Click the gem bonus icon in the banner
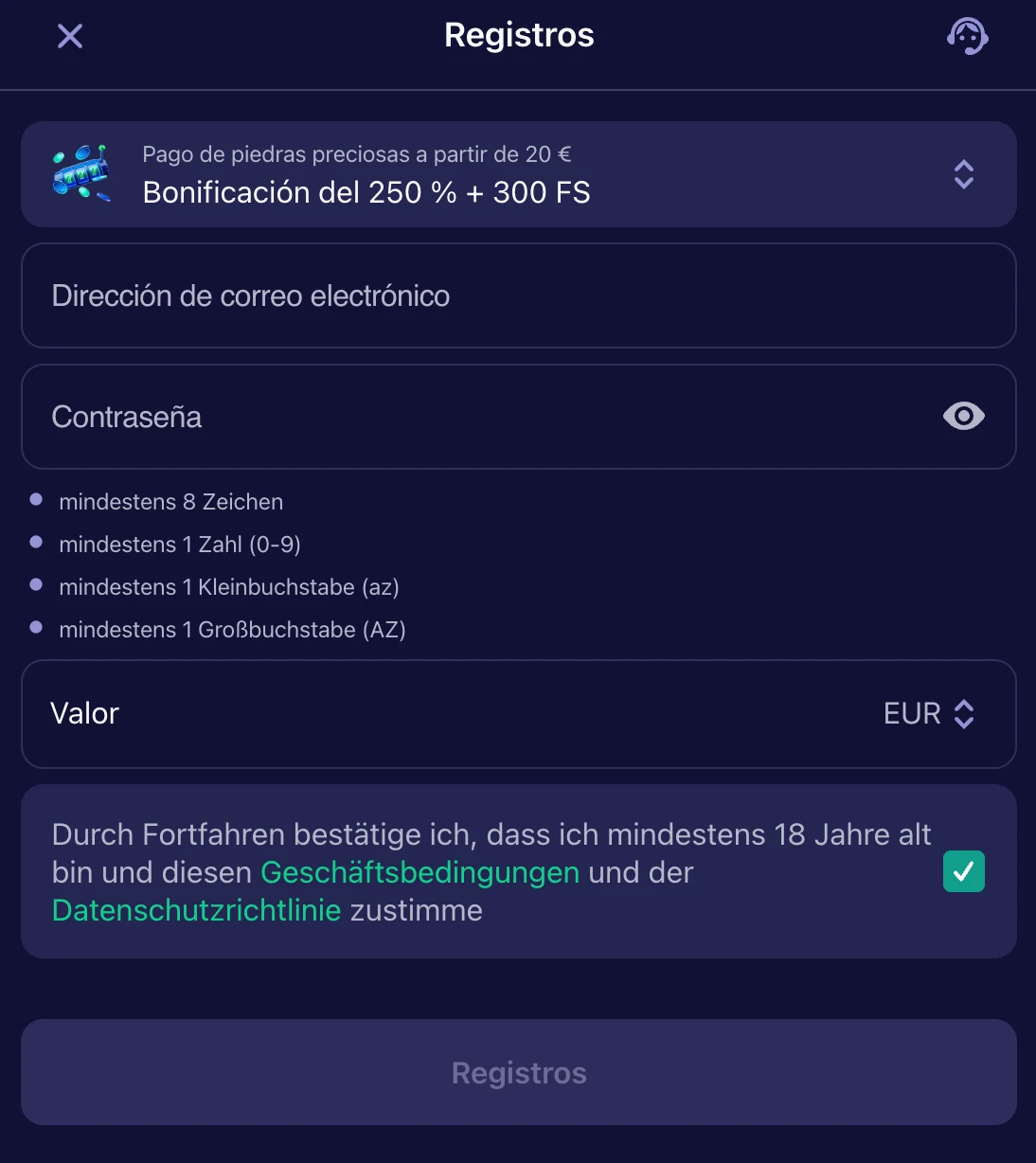 81,173
